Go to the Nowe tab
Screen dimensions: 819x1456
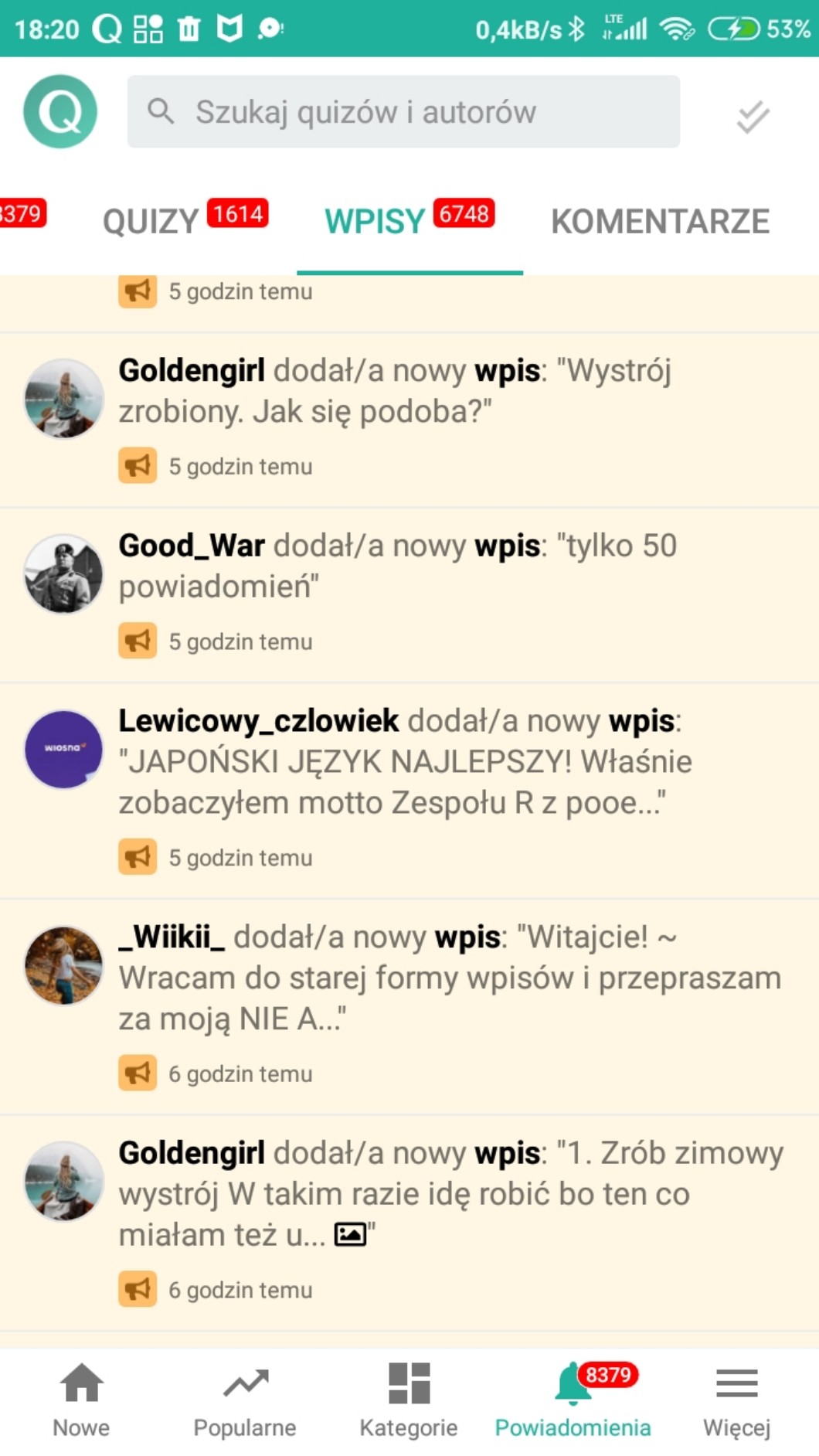click(x=81, y=1400)
